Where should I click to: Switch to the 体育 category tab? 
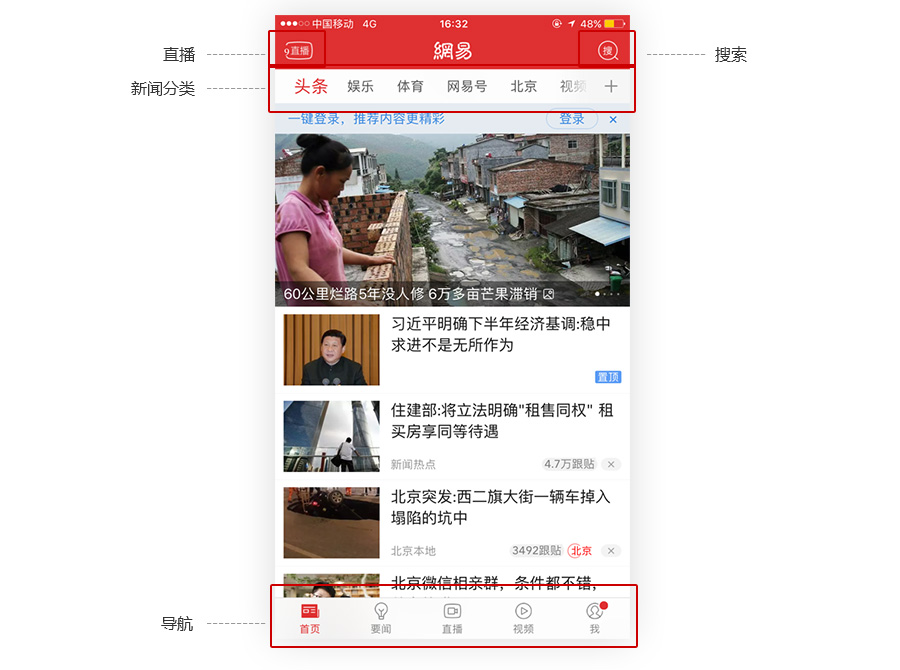pos(410,86)
